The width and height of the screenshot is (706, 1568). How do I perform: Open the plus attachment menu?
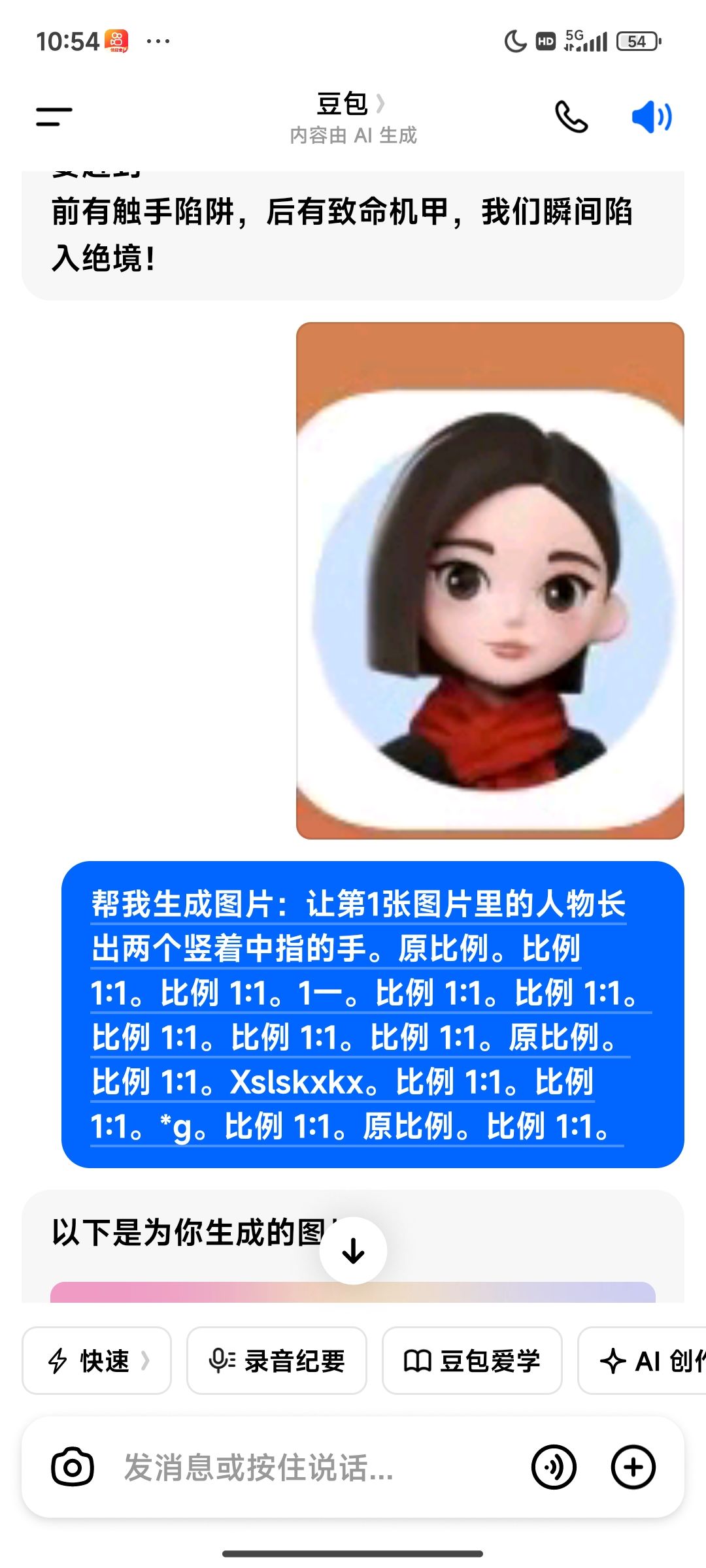point(633,1467)
